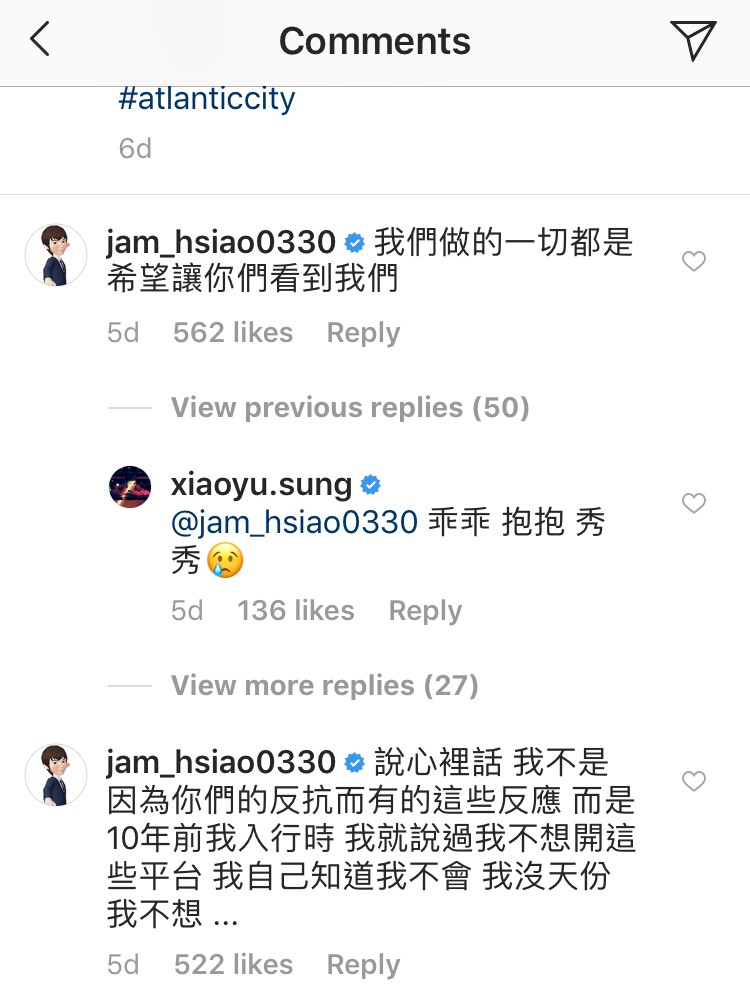The height and width of the screenshot is (1005, 750).
Task: Expand View previous replies (50)
Action: point(349,407)
